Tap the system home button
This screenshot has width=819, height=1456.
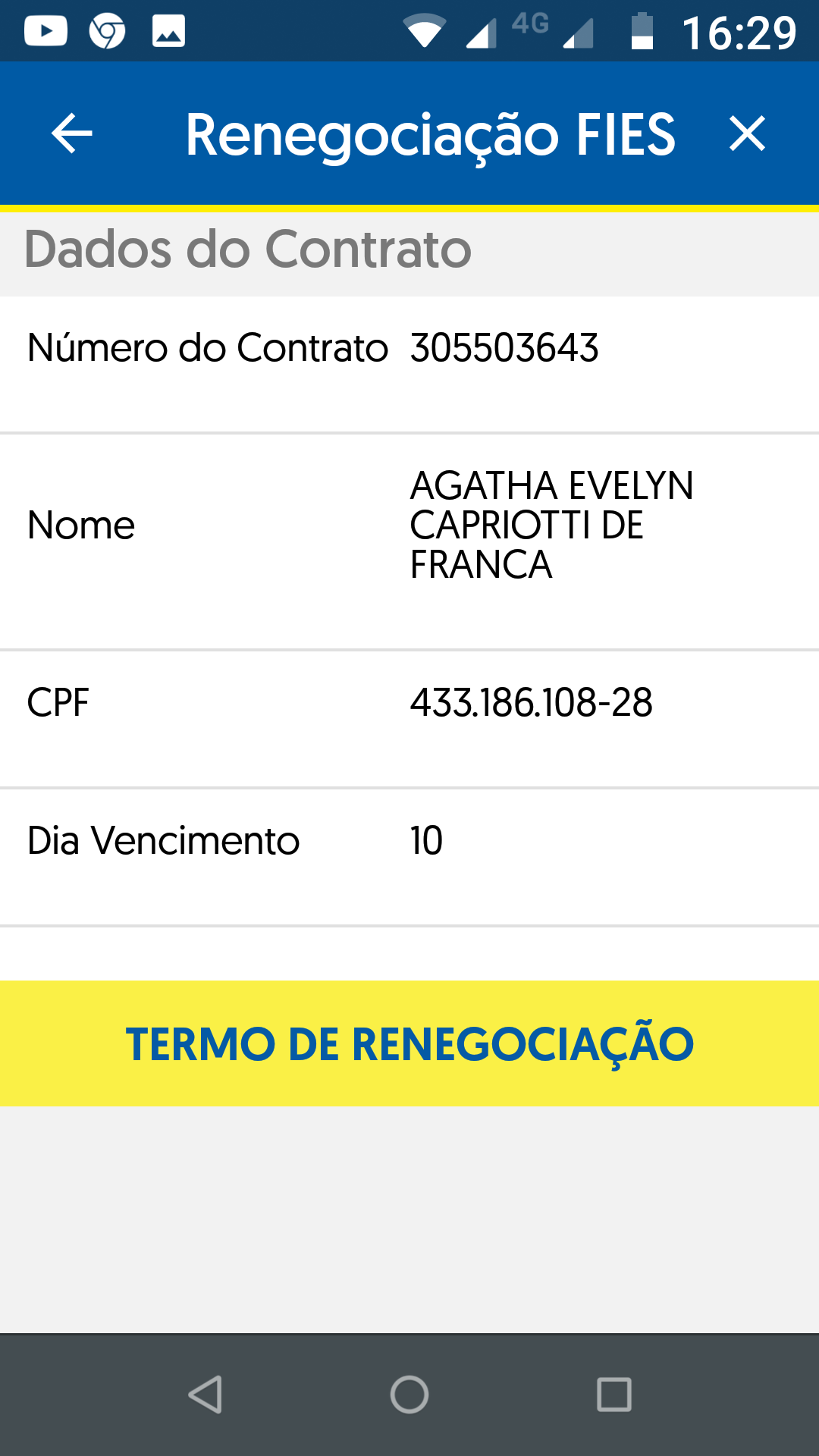409,1395
